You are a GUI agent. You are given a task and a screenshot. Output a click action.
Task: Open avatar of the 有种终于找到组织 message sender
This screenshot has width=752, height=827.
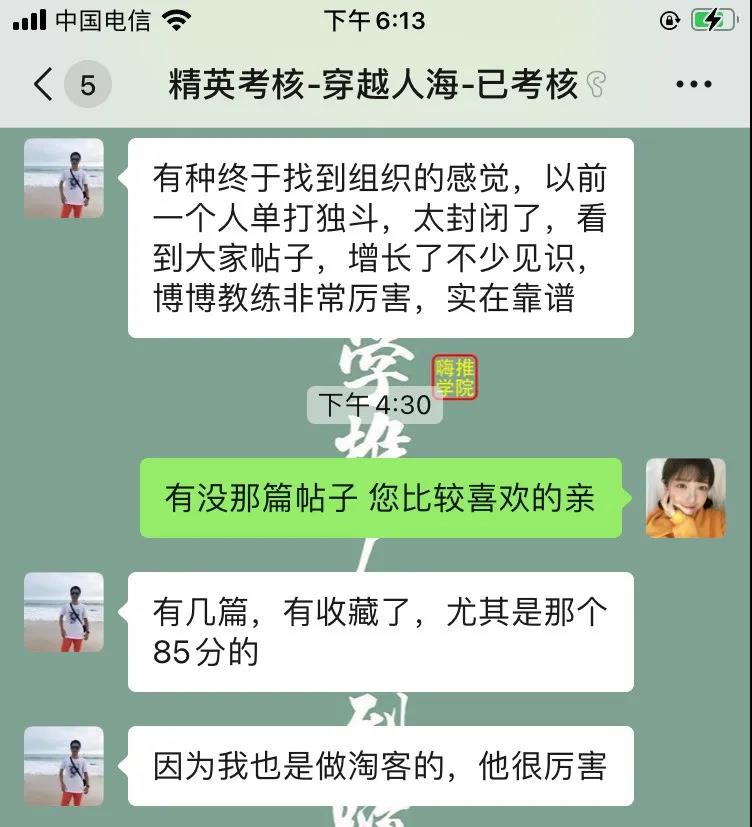(x=64, y=178)
